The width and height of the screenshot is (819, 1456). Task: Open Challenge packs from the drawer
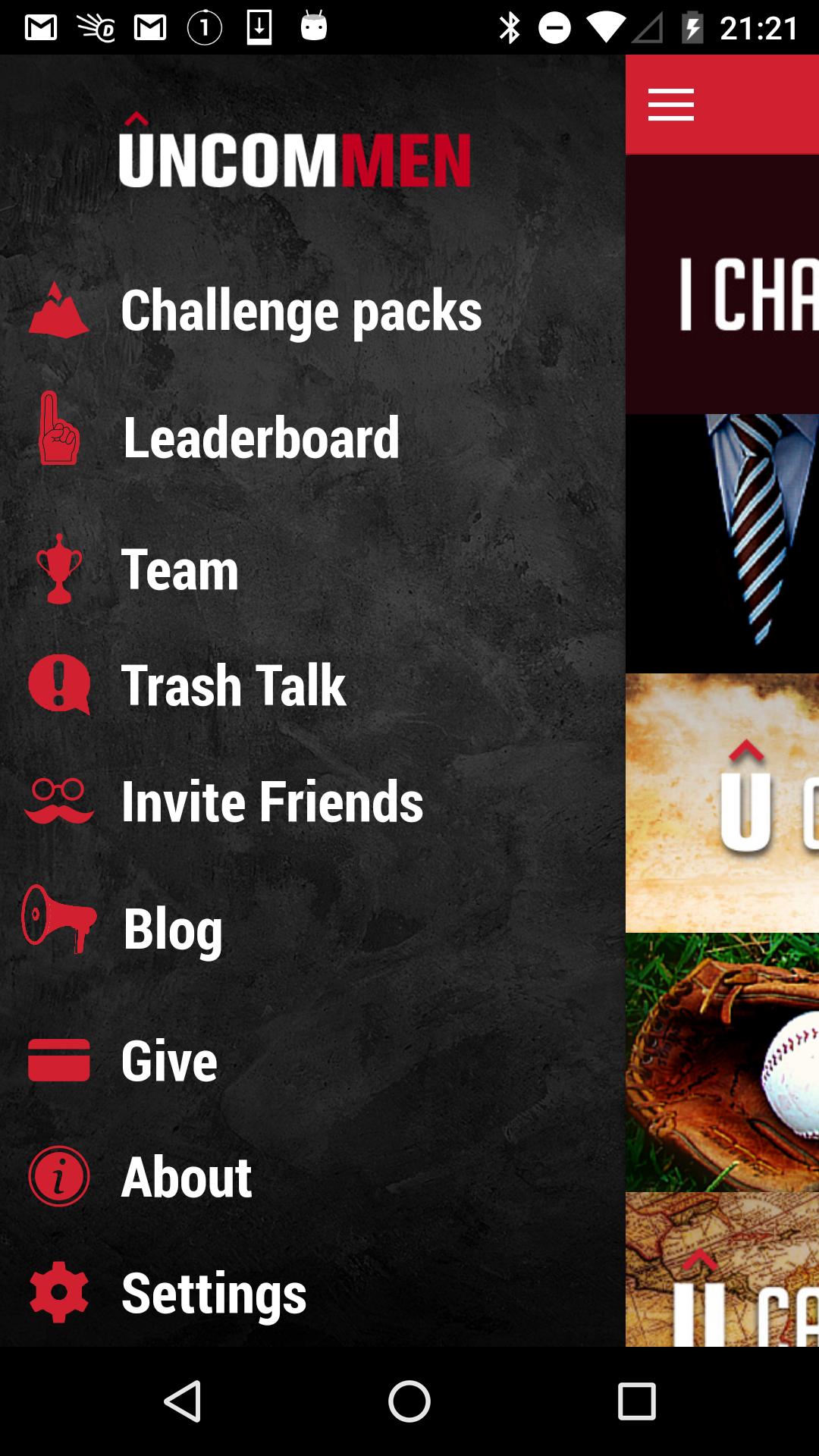pos(300,310)
